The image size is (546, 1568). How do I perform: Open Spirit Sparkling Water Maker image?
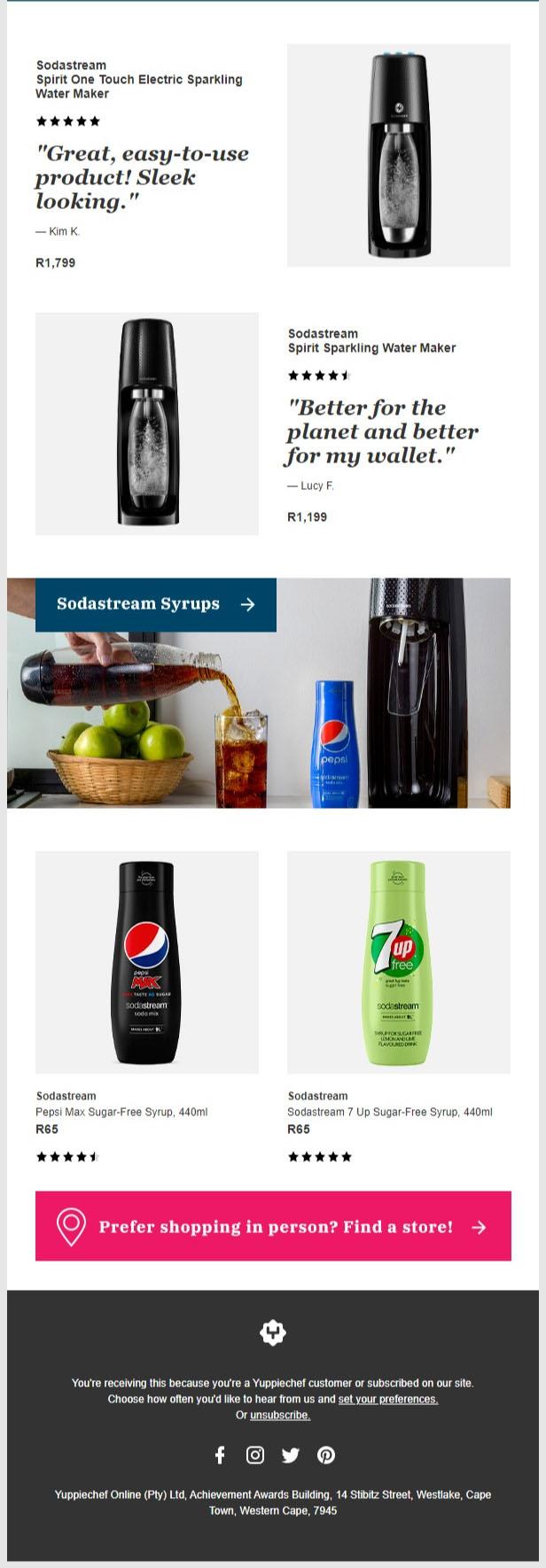click(147, 423)
